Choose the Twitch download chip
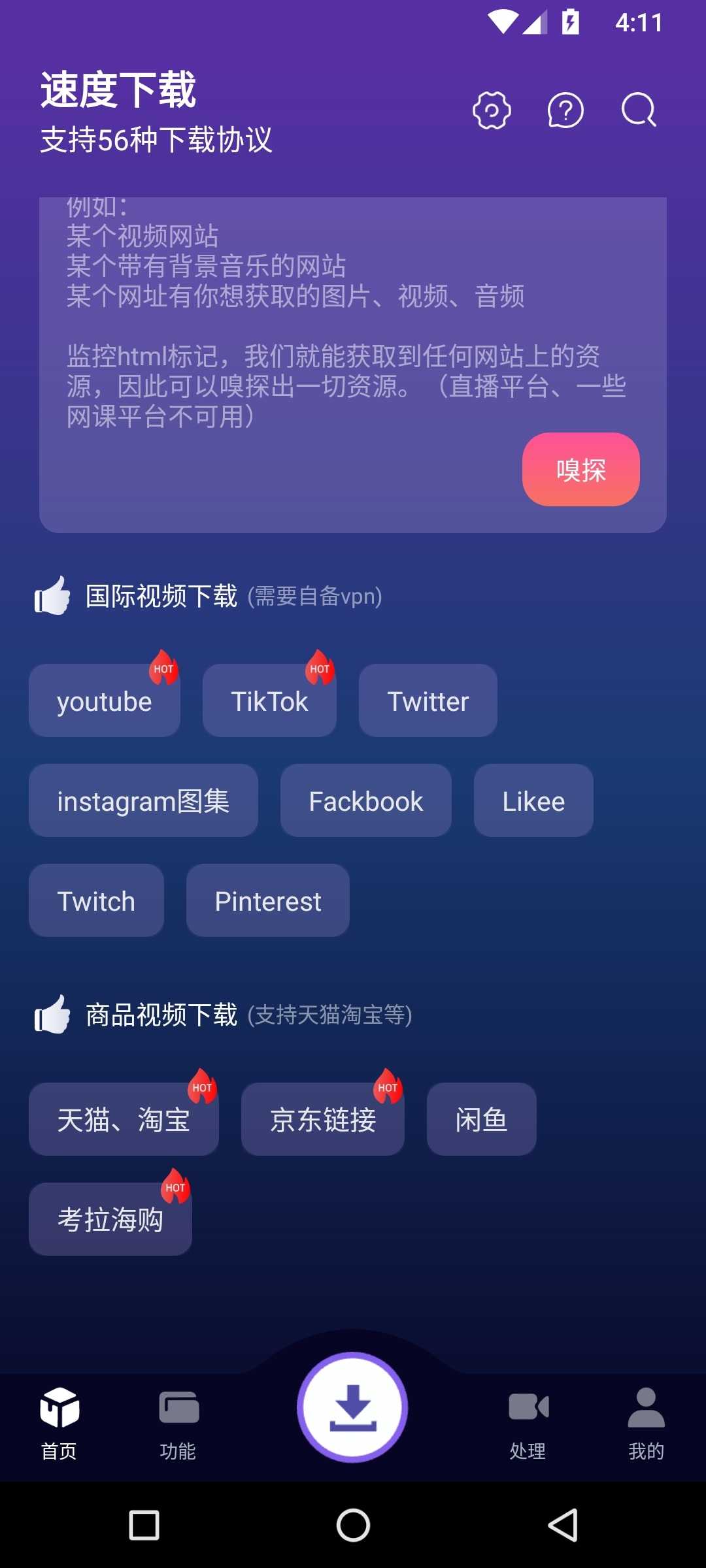The image size is (706, 1568). [x=96, y=901]
